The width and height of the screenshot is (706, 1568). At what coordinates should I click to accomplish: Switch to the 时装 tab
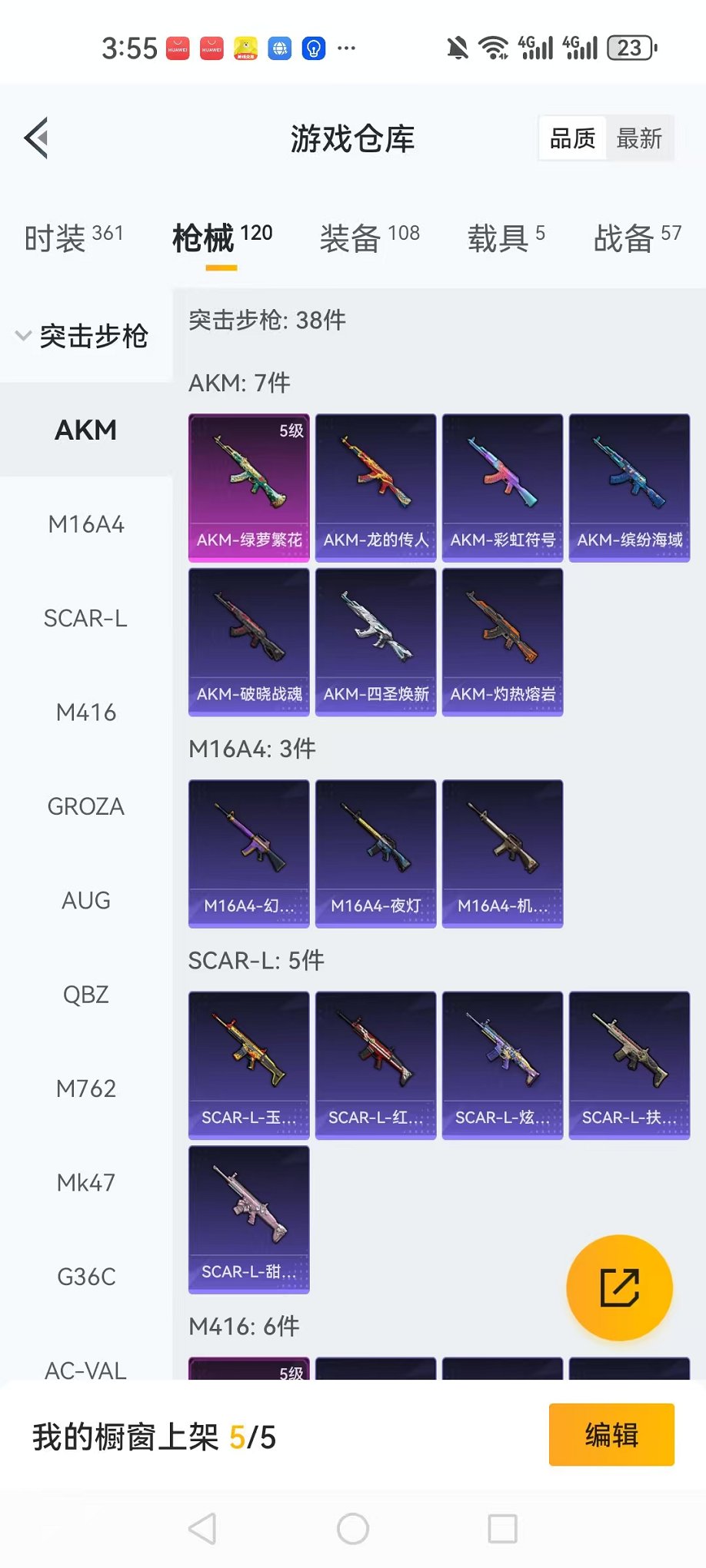[x=73, y=238]
